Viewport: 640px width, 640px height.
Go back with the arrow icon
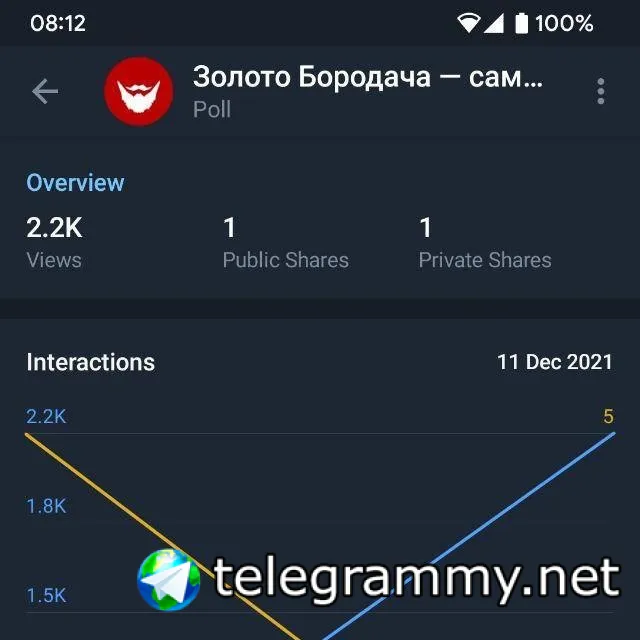point(45,91)
